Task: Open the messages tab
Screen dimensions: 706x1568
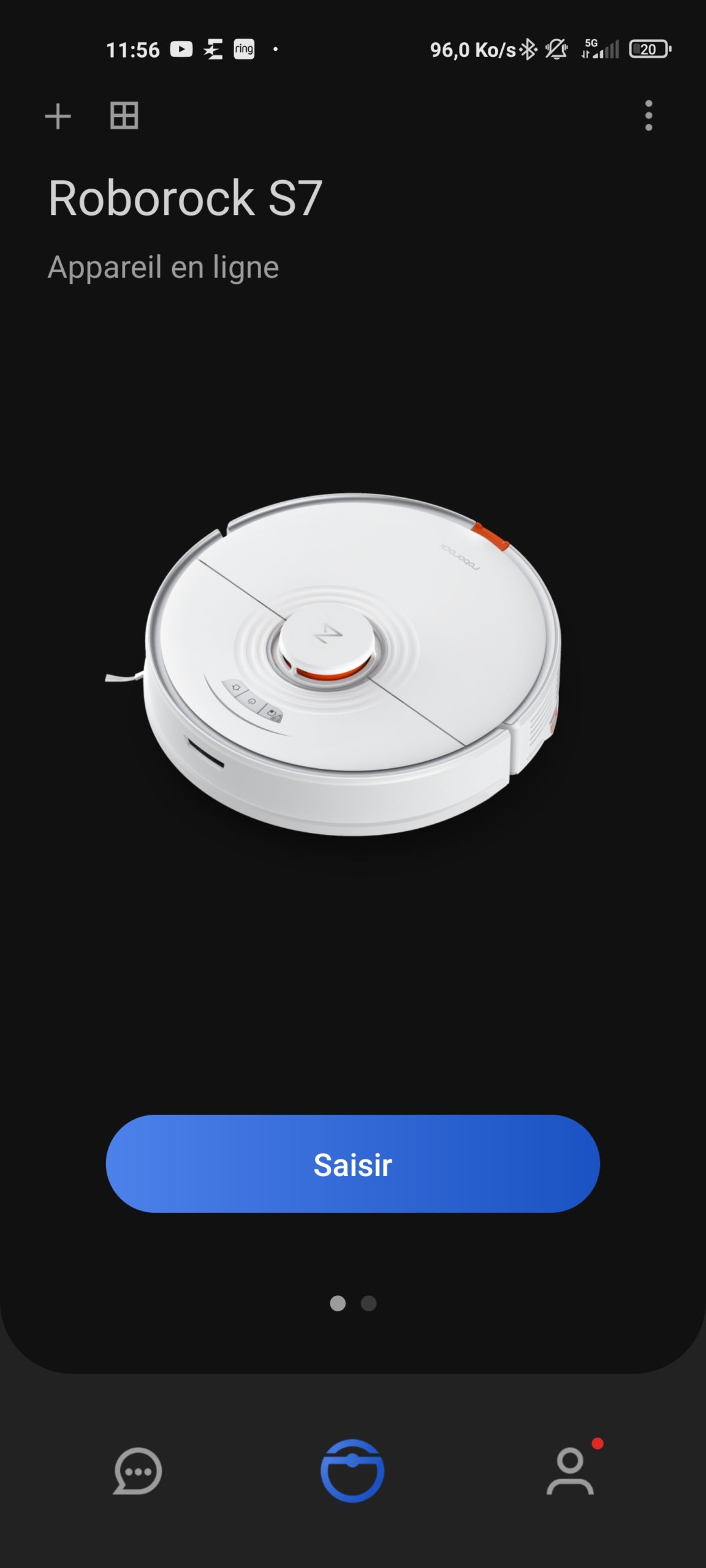Action: (138, 1471)
